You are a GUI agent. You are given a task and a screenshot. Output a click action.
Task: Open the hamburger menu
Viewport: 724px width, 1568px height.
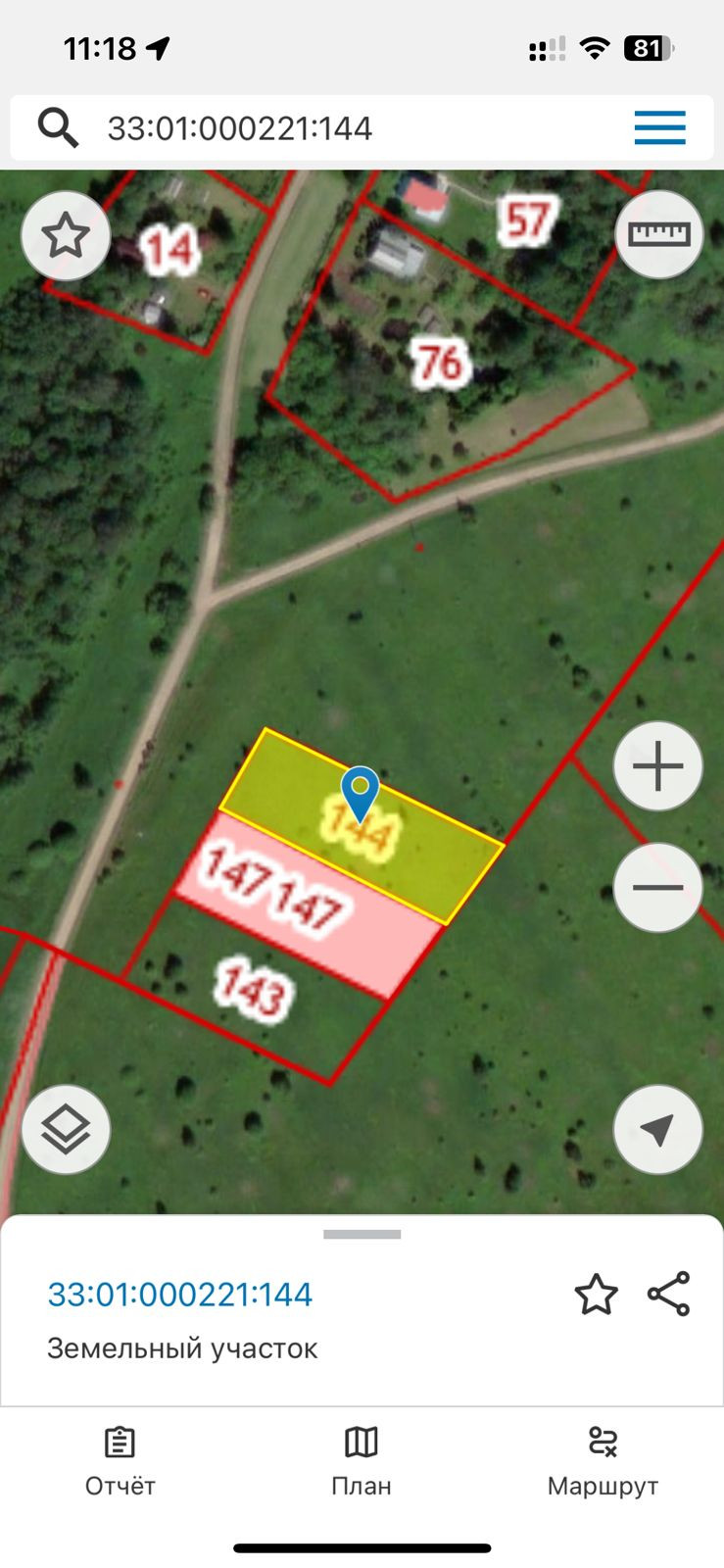point(659,128)
